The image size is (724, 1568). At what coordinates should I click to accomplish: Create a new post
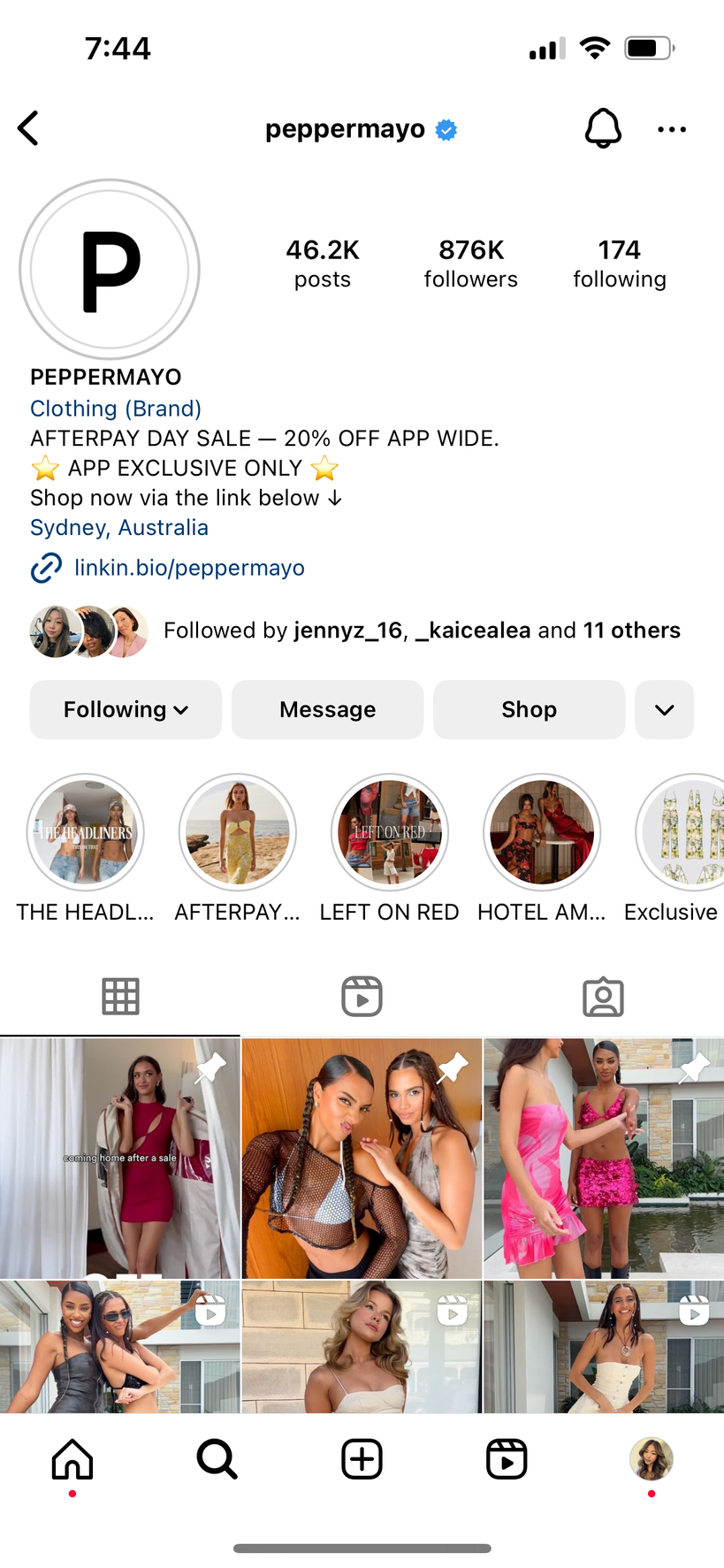coord(362,1459)
